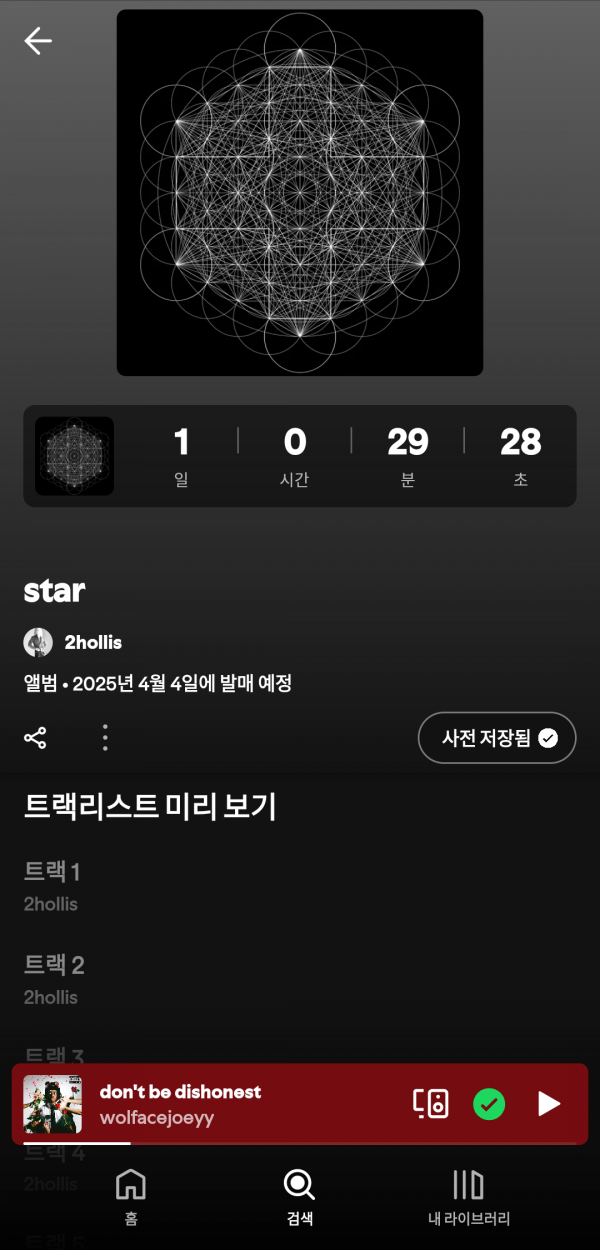The width and height of the screenshot is (600, 1250).
Task: Play don't be dishonest
Action: pyautogui.click(x=549, y=1104)
